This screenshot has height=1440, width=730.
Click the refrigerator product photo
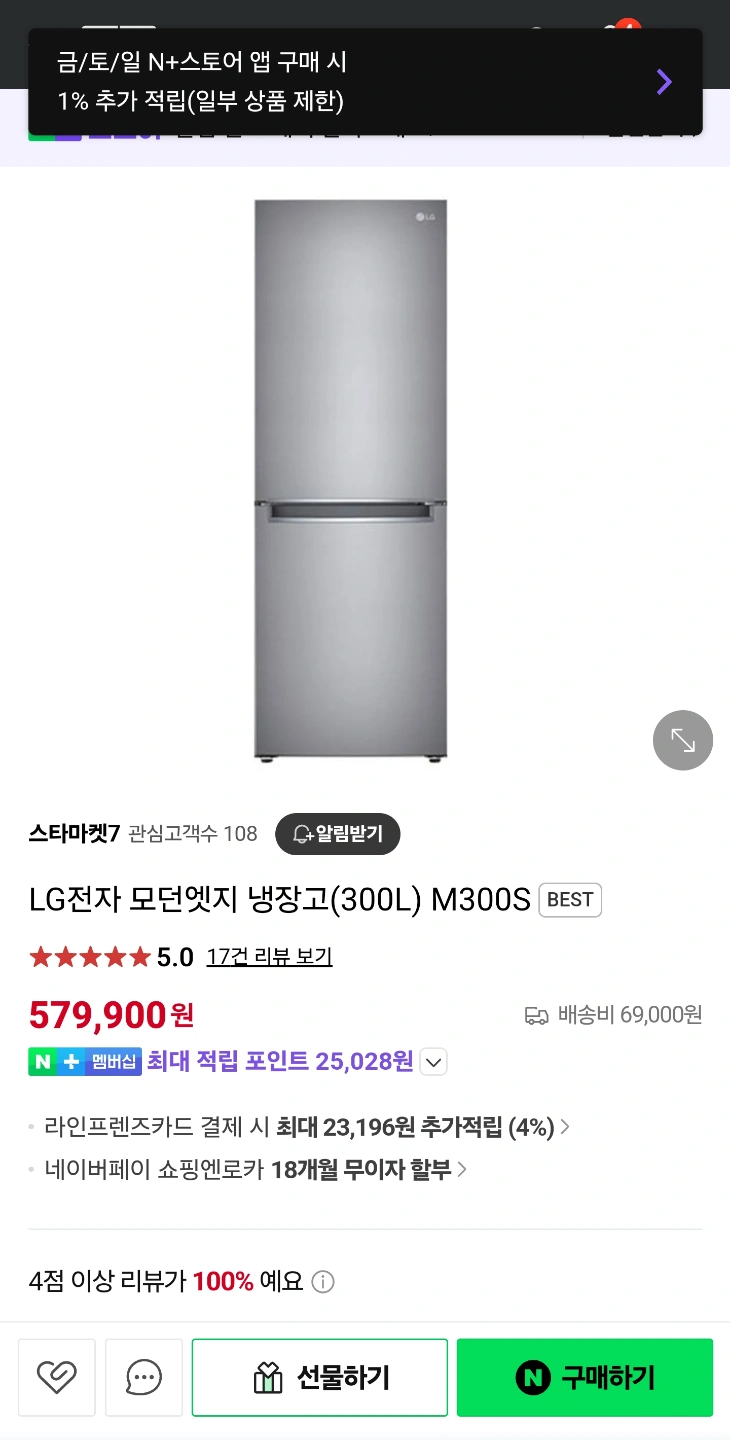[x=350, y=480]
